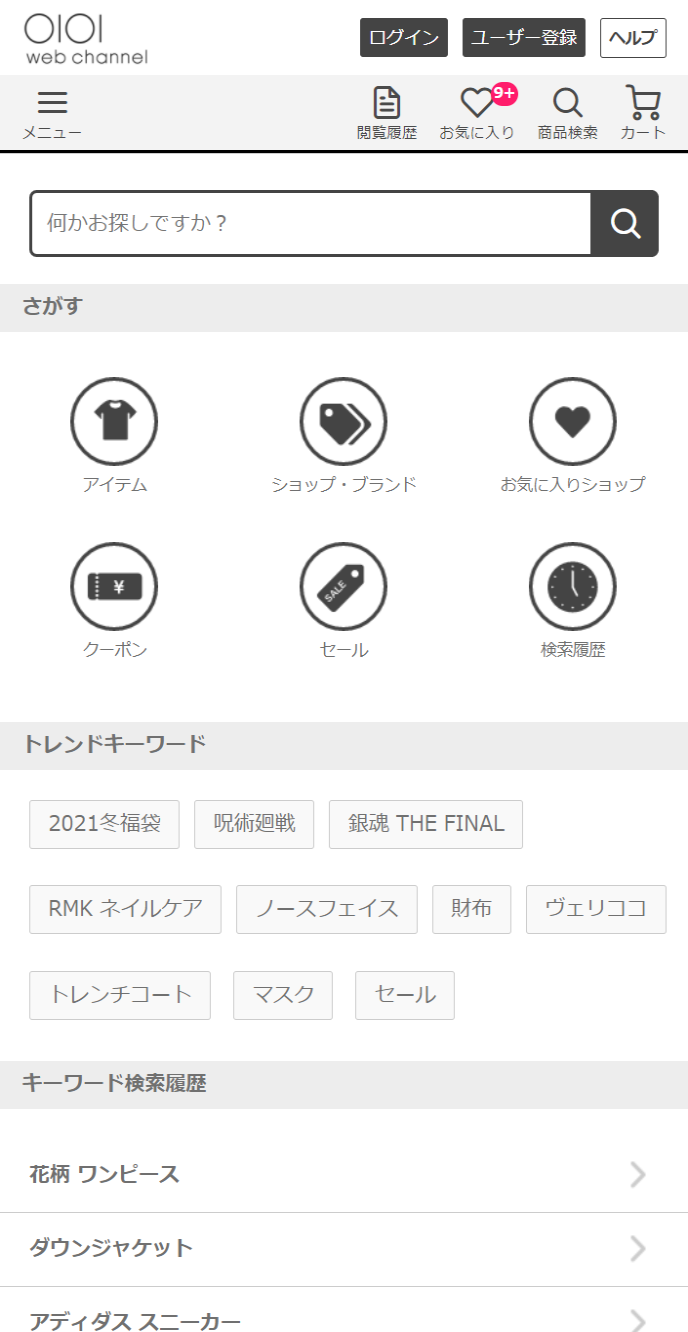Open the メニュー hamburger menu

pos(52,113)
